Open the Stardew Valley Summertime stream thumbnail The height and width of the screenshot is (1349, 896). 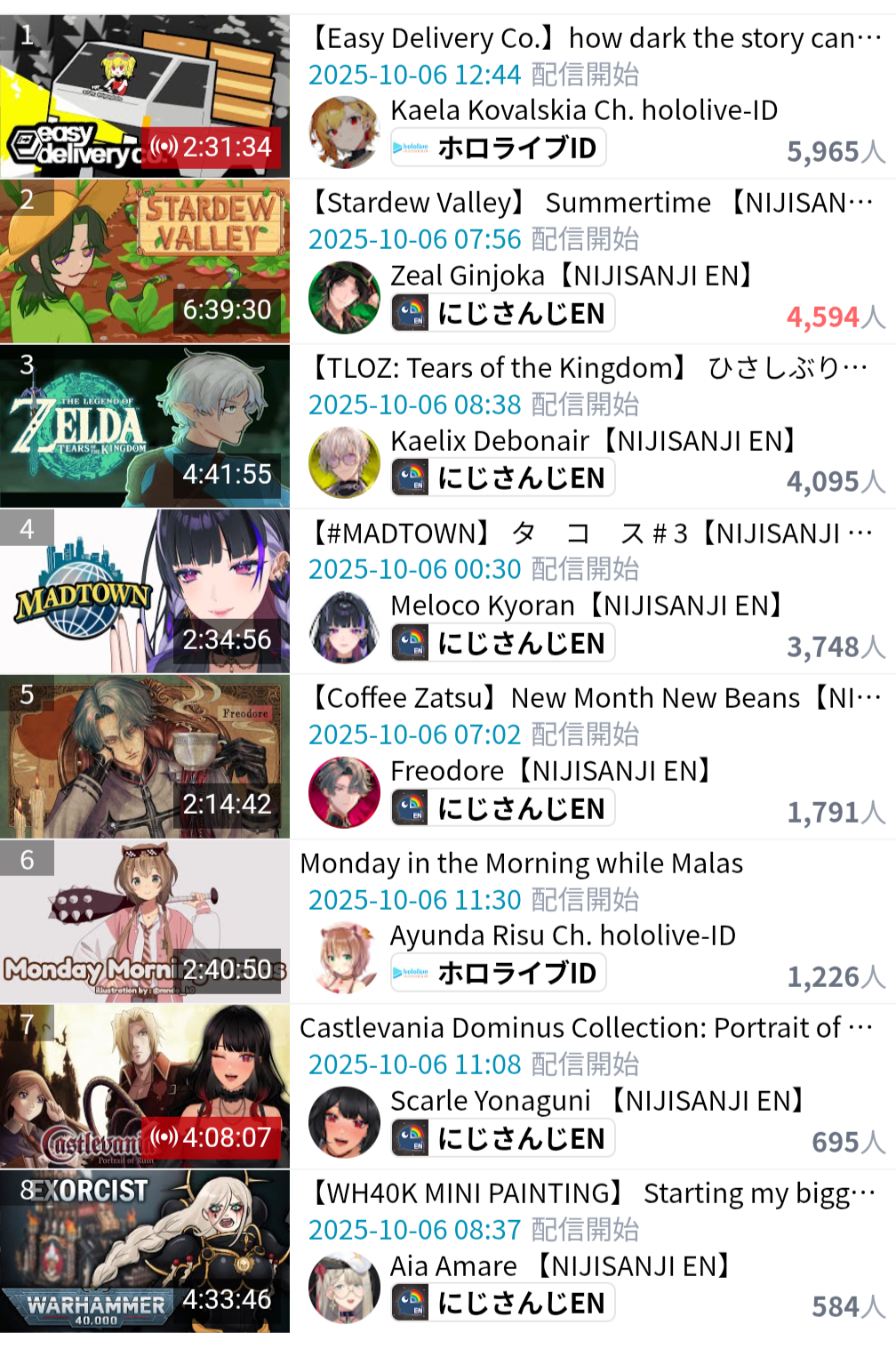coord(145,261)
